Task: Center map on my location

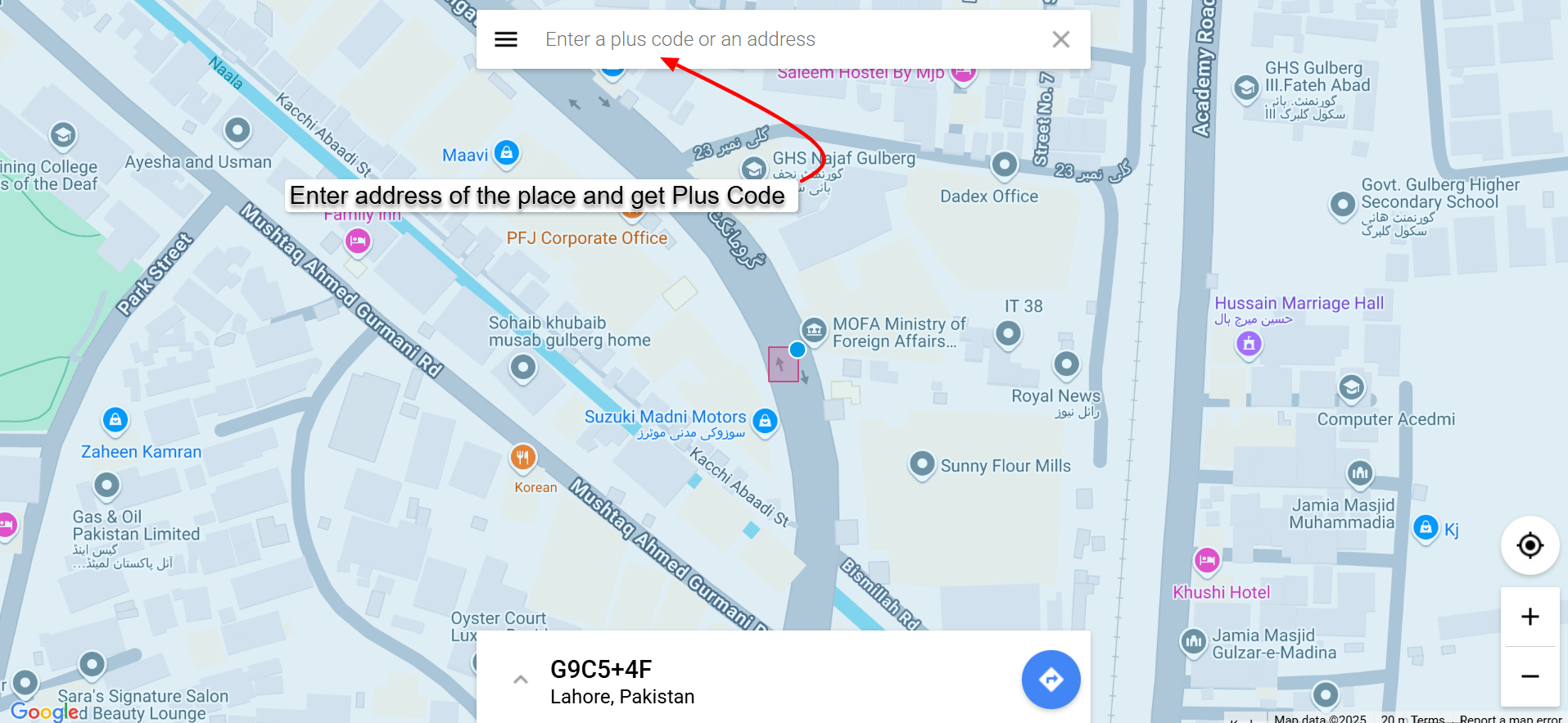Action: point(1530,545)
